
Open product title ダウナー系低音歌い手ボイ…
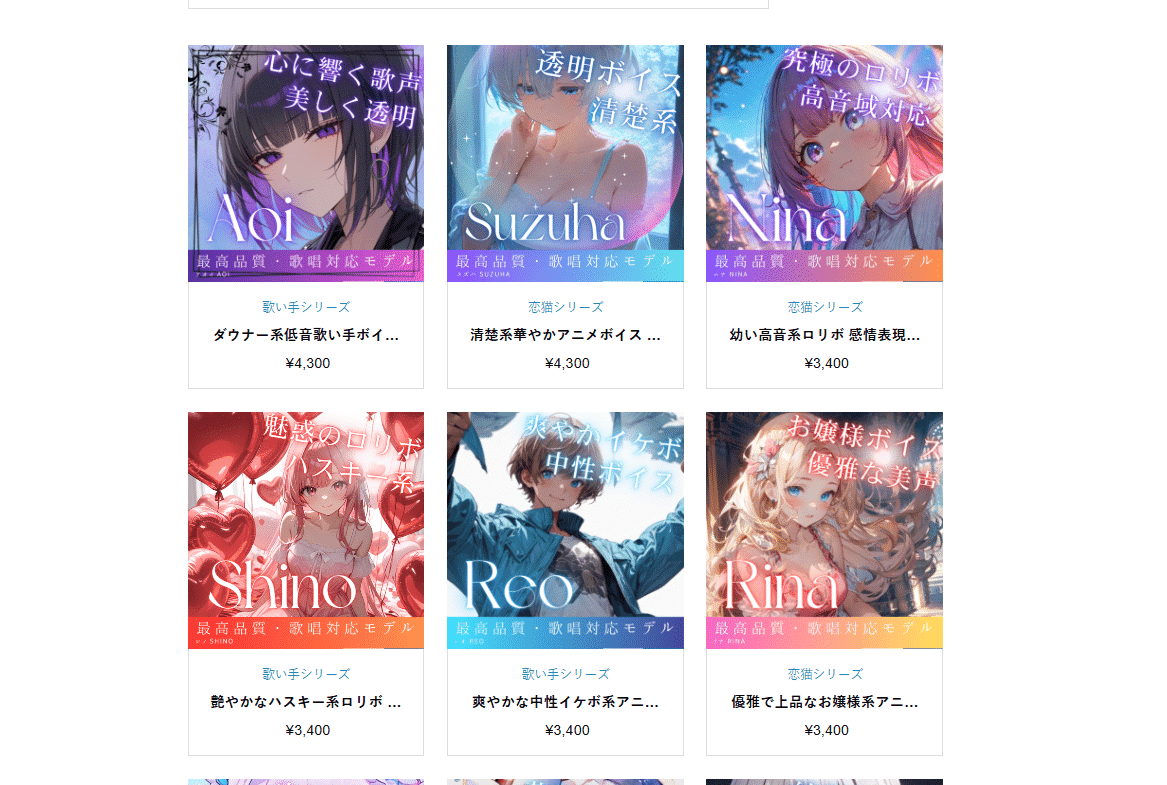(306, 335)
